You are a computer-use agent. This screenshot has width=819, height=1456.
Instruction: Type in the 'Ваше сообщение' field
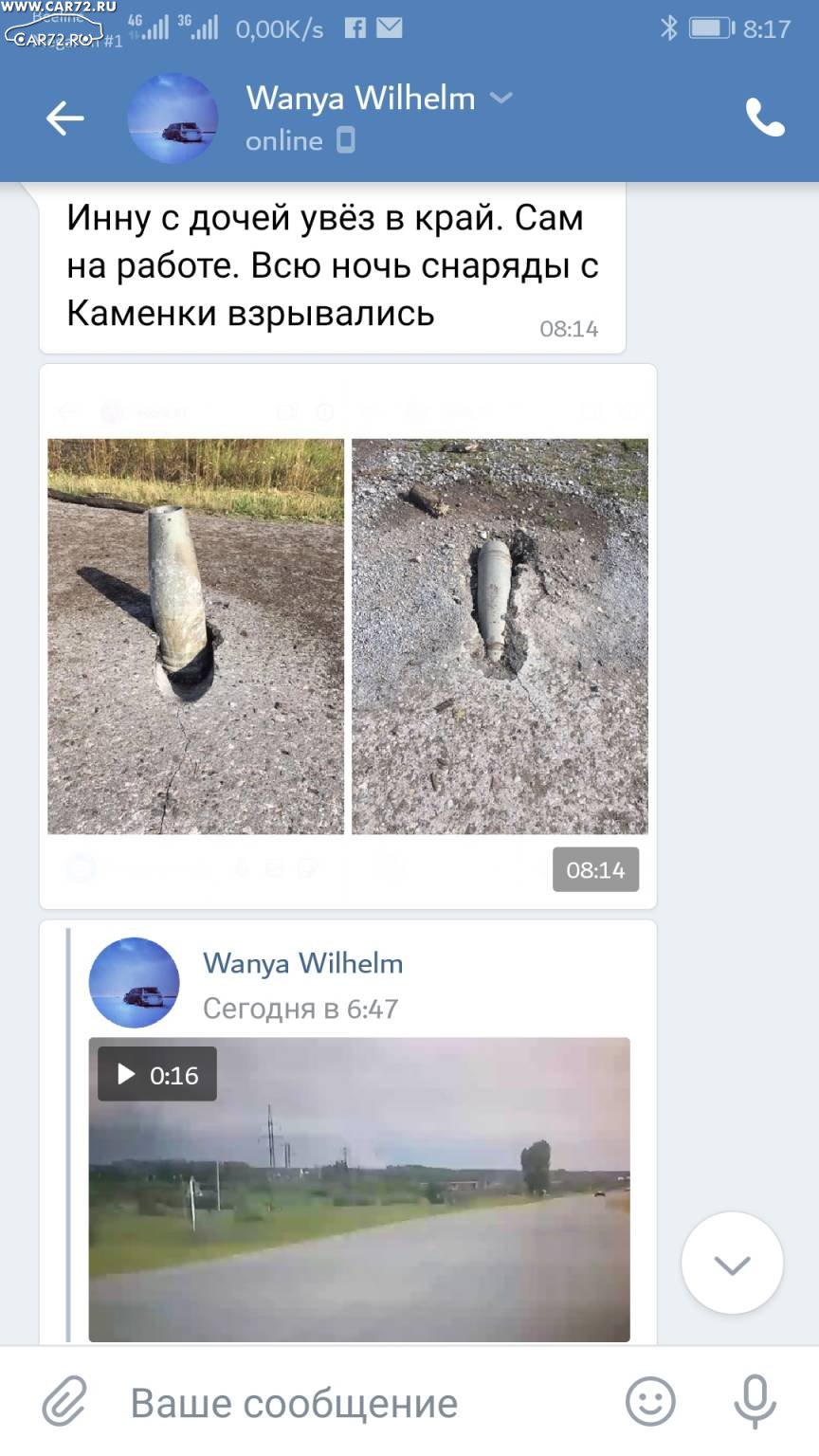[360, 1403]
